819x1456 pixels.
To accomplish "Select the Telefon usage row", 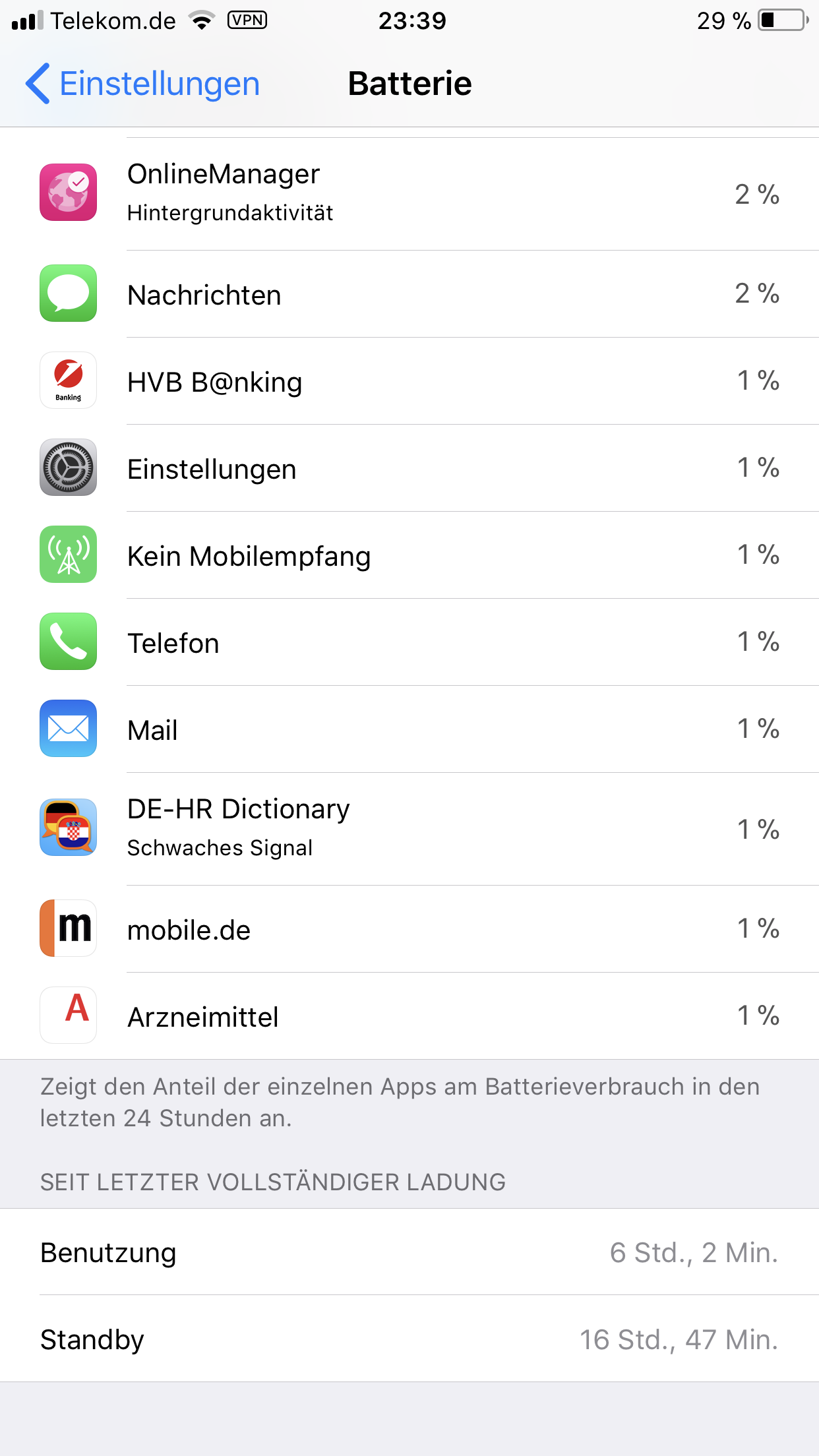I will click(409, 642).
